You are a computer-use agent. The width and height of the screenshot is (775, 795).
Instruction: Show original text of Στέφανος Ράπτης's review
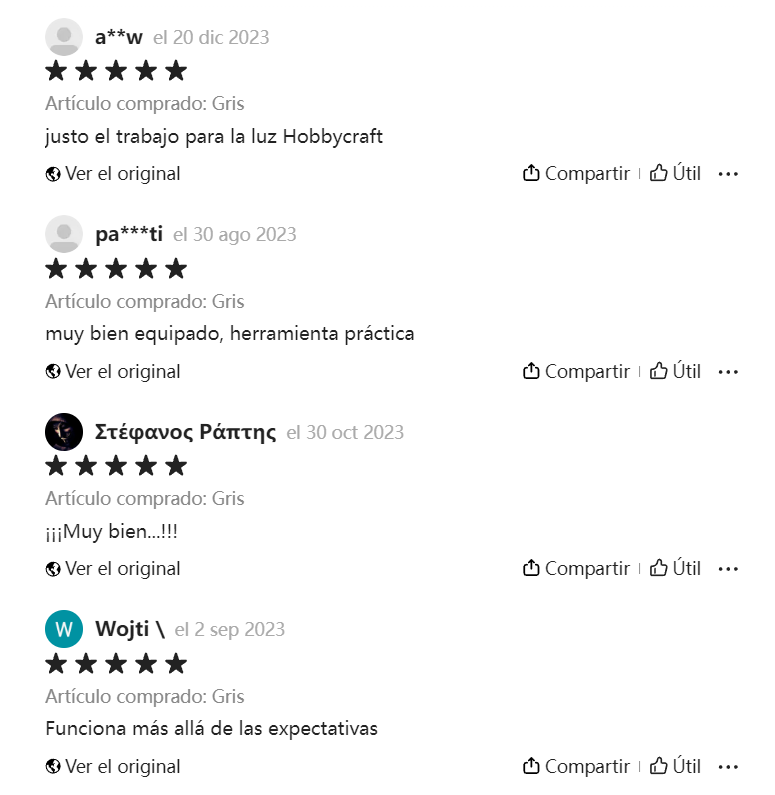[113, 569]
